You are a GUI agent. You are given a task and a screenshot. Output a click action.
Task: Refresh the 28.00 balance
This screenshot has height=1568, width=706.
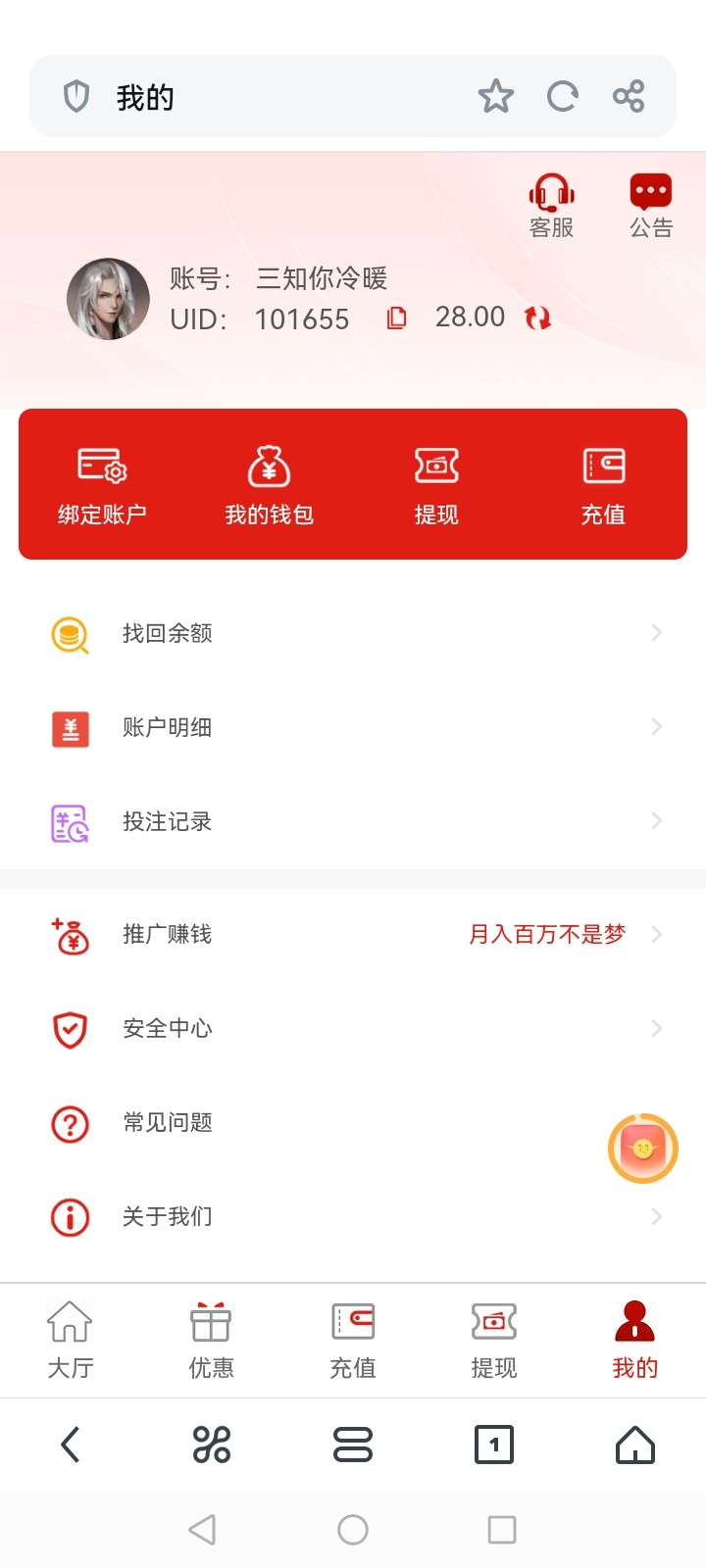coord(537,318)
